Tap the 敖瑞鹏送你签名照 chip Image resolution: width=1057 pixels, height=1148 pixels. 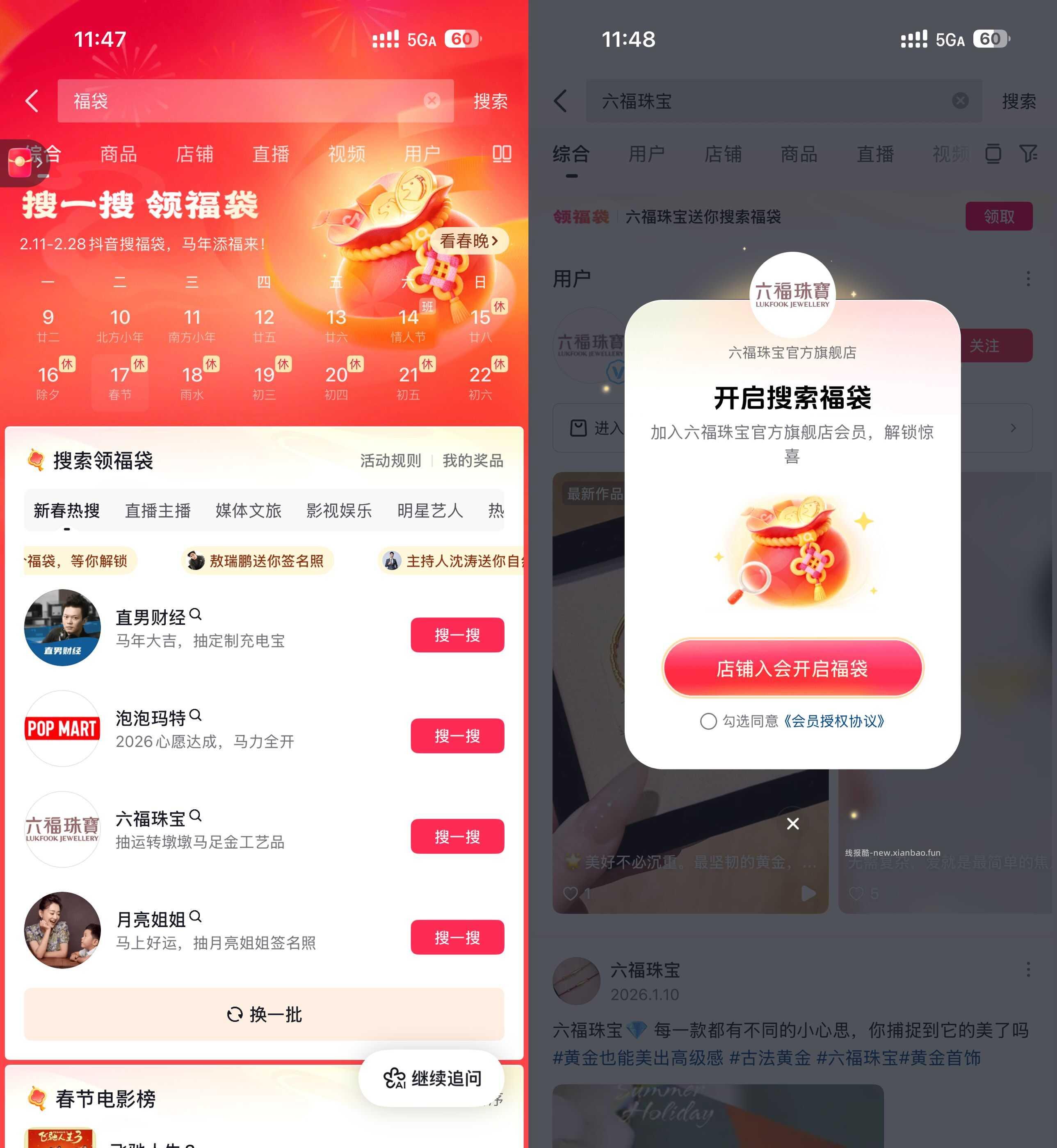pos(258,561)
